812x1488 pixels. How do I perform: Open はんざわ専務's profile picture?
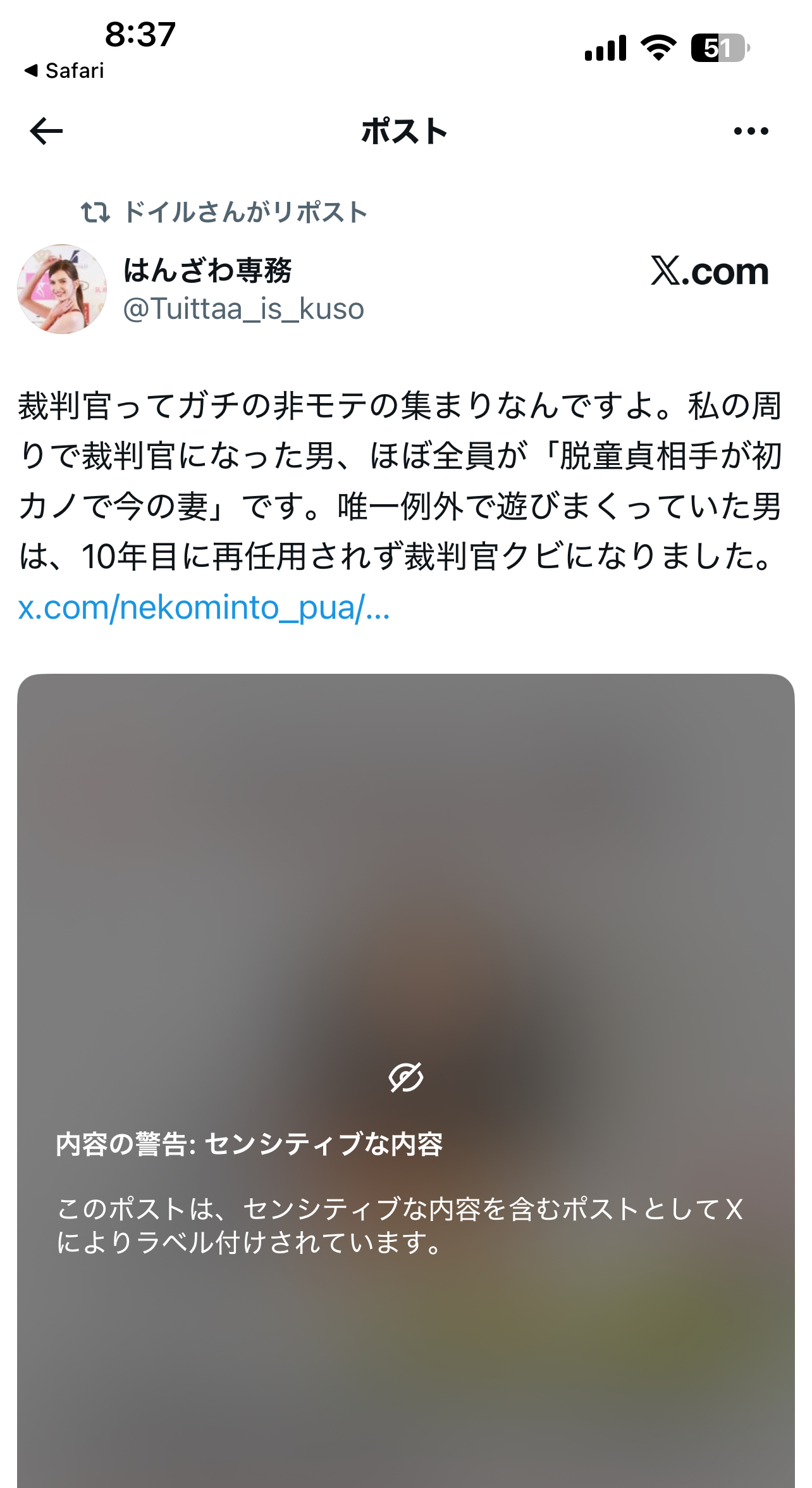(62, 289)
